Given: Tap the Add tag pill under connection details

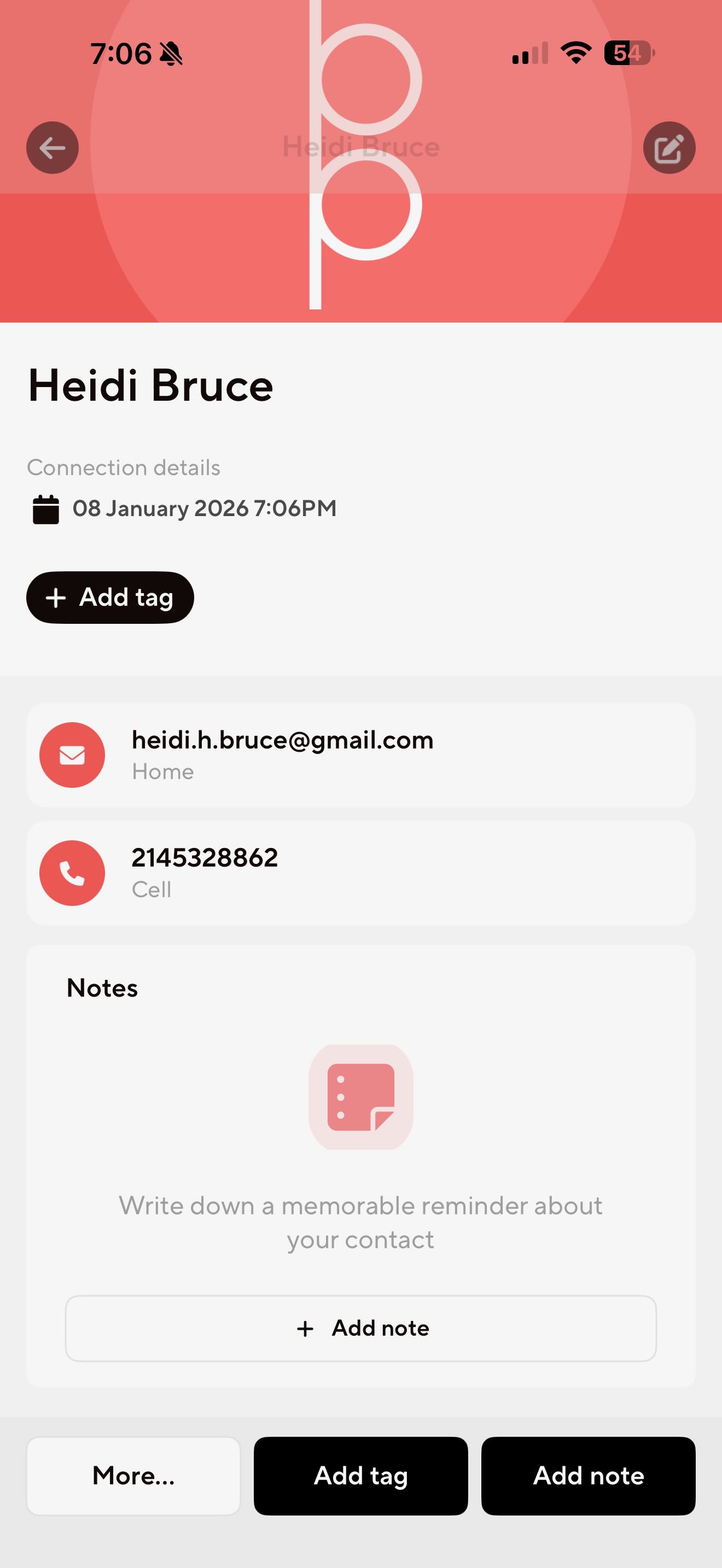Looking at the screenshot, I should [110, 597].
